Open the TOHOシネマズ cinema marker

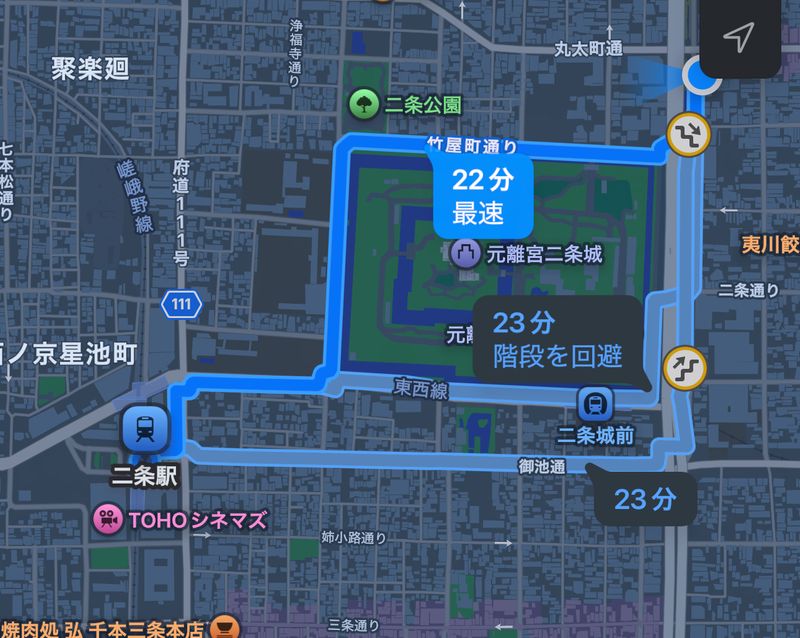click(x=107, y=520)
